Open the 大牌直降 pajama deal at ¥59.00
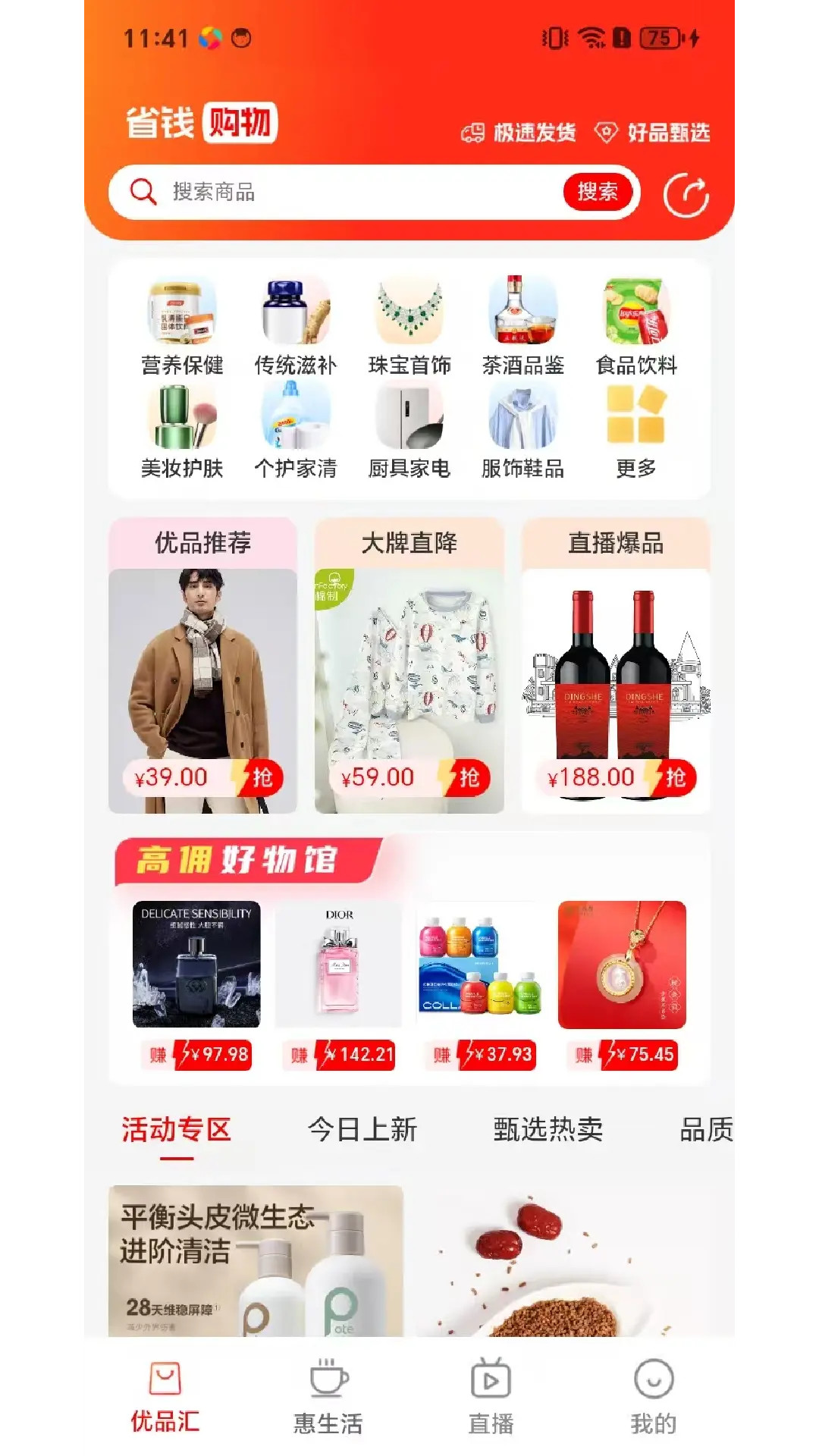Viewport: 819px width, 1456px height. [x=409, y=690]
